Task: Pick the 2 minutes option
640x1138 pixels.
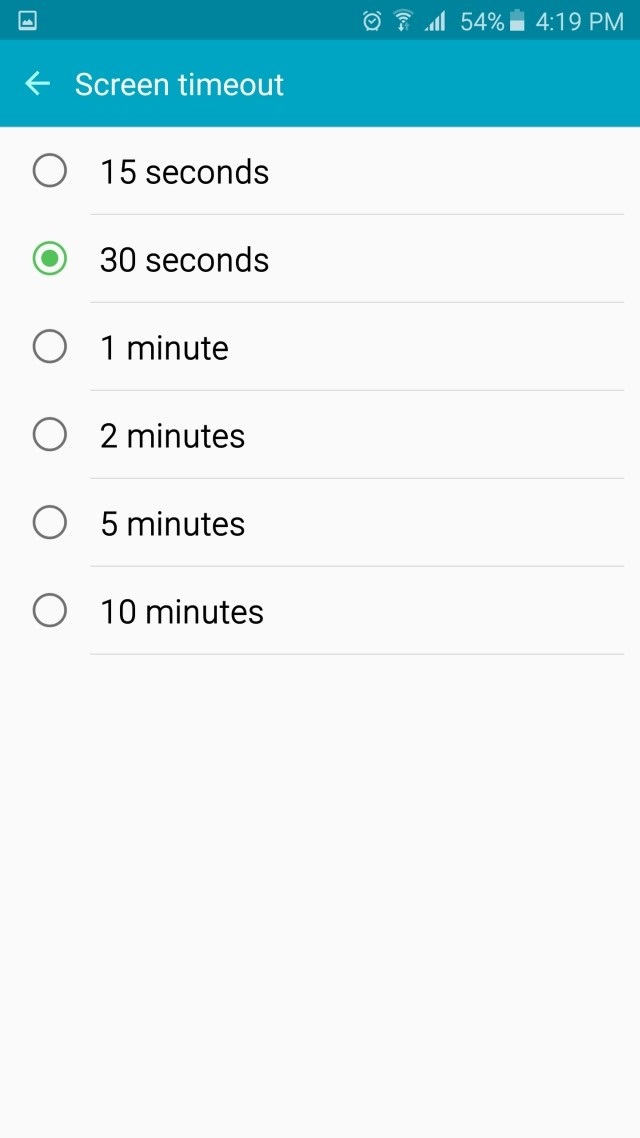Action: pyautogui.click(x=320, y=435)
